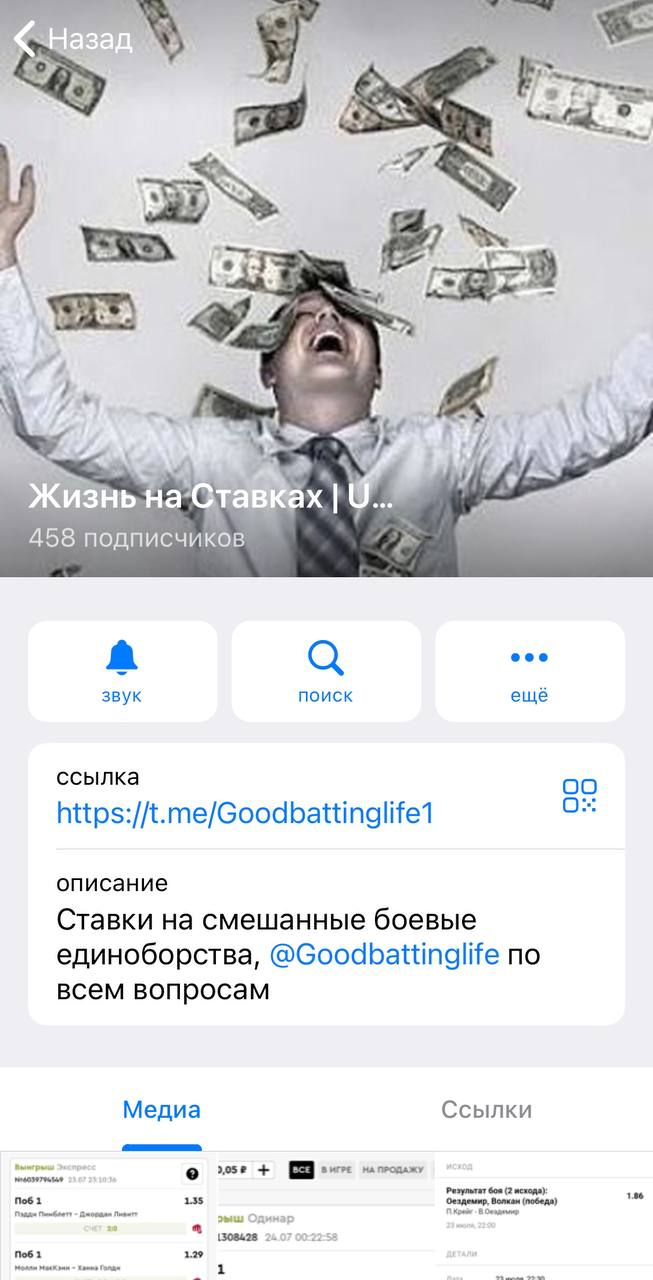
Task: Tap the звук bell to mute notifications
Action: coord(122,671)
